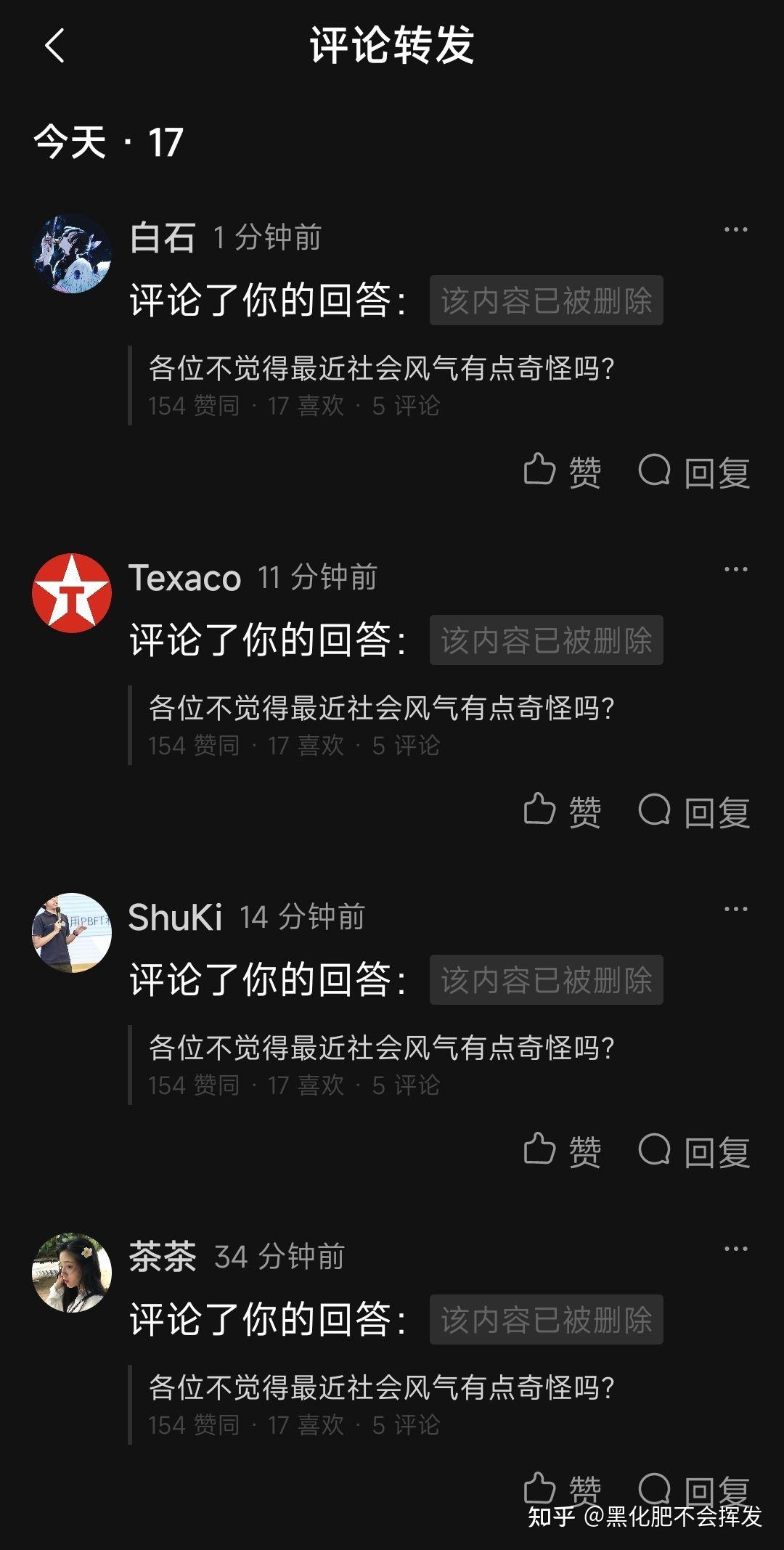
Task: Reply to 白石's comment
Action: [694, 472]
